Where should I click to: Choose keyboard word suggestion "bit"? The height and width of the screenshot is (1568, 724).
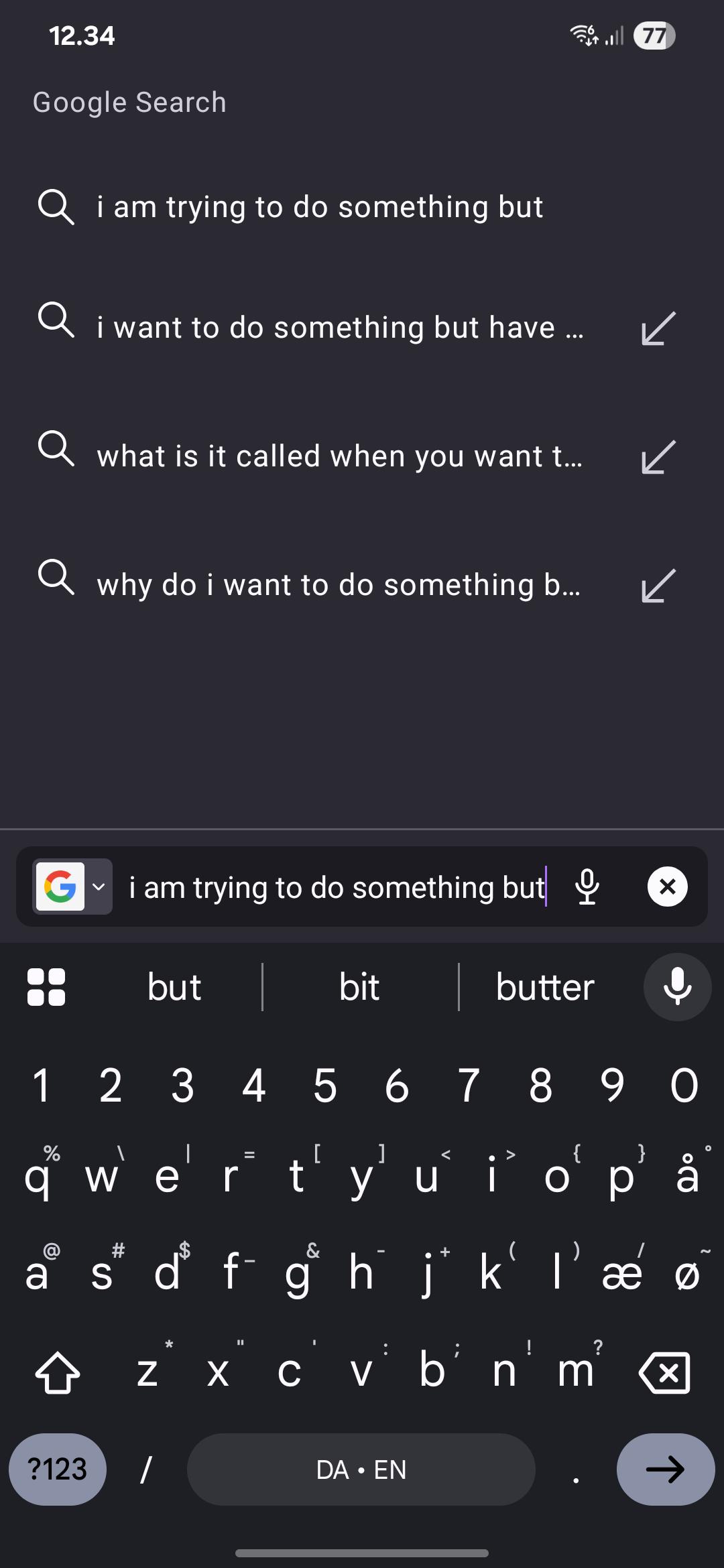coord(359,987)
